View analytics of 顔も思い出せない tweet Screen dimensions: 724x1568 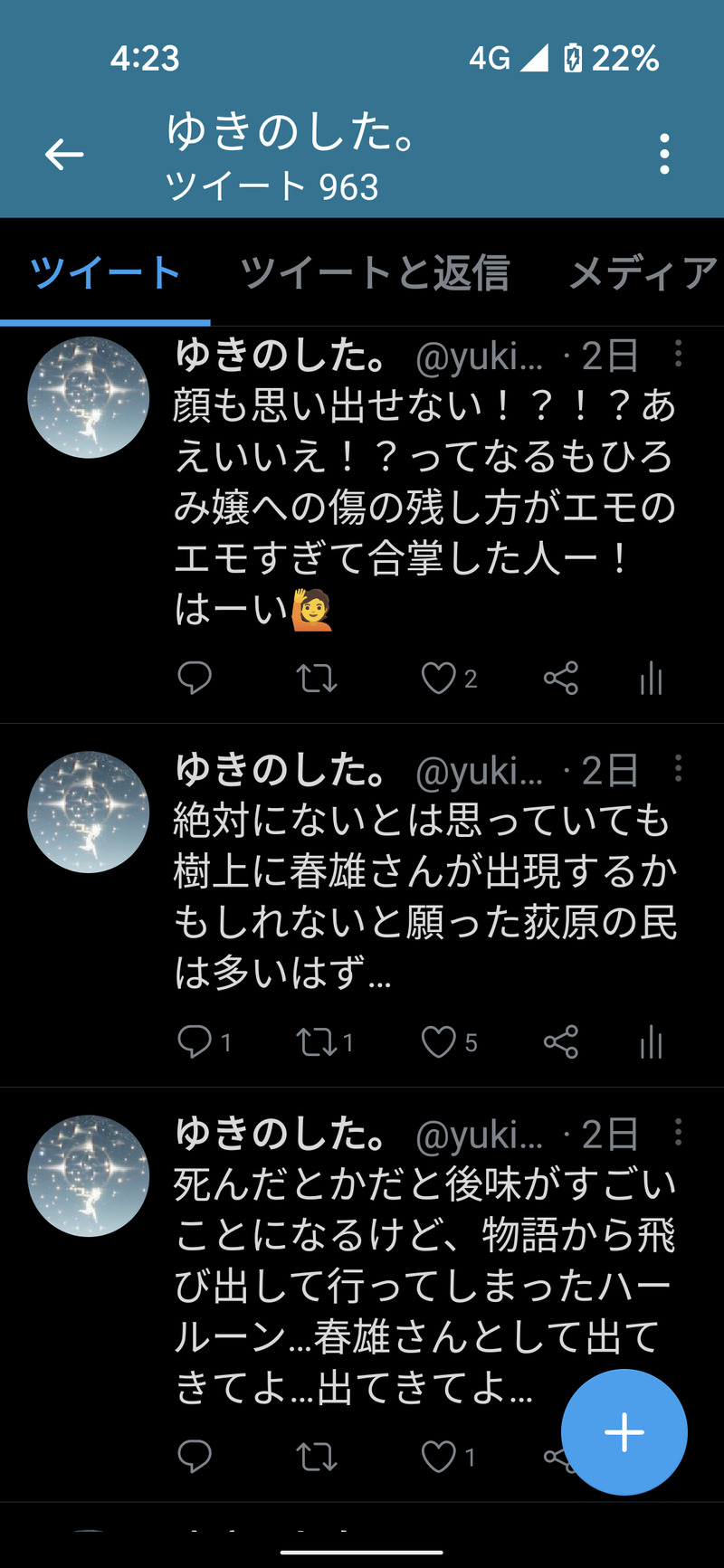pos(651,678)
